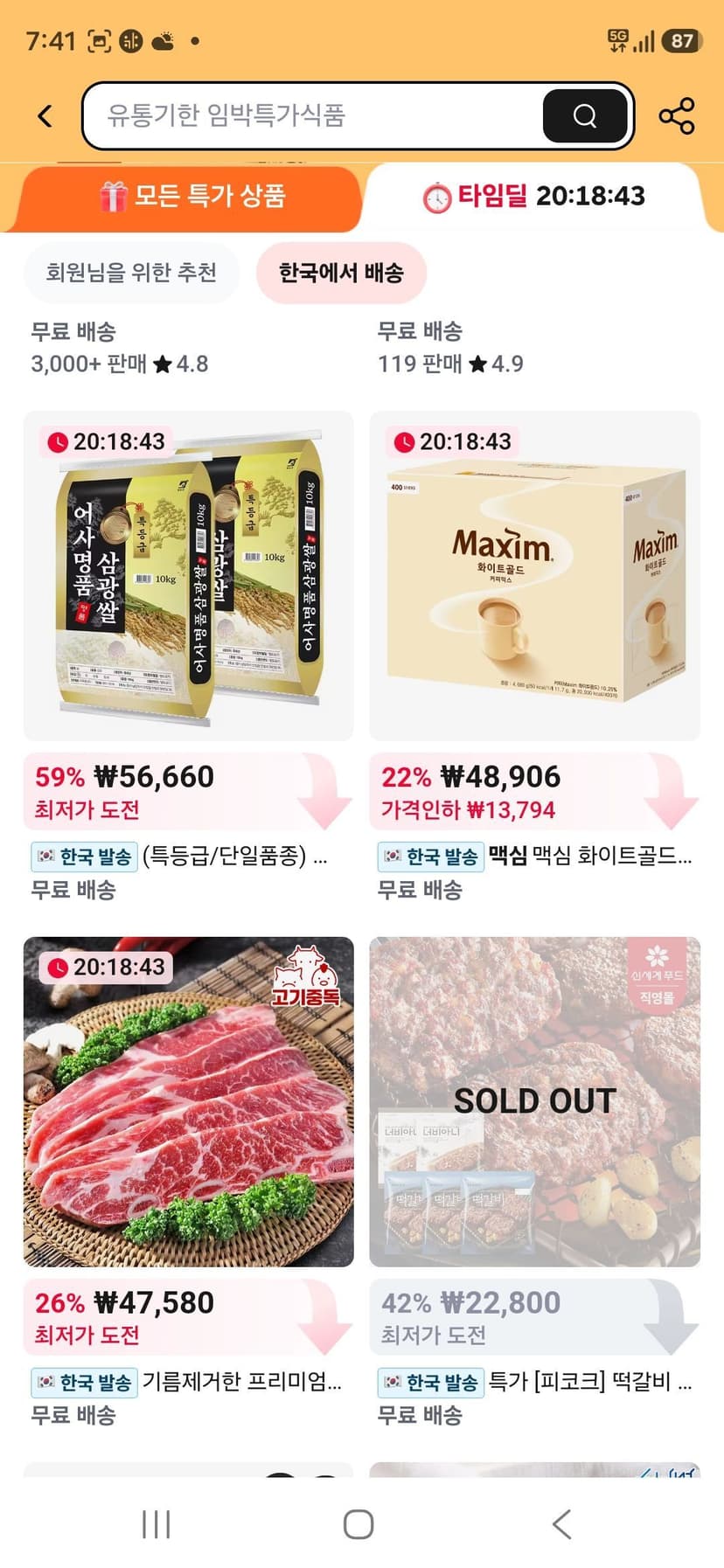Select the 한국에서 배송 chip
724x1568 pixels.
pyautogui.click(x=341, y=273)
